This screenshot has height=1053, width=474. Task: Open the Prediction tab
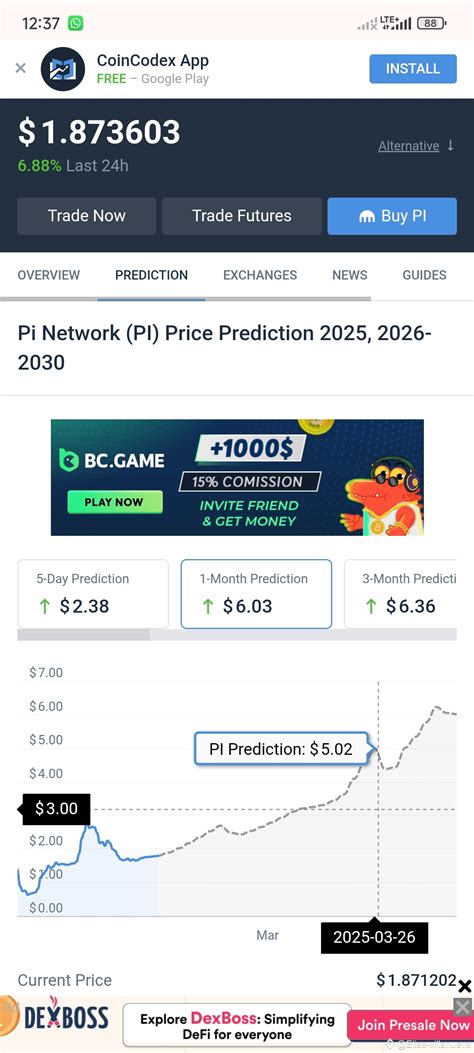click(151, 275)
